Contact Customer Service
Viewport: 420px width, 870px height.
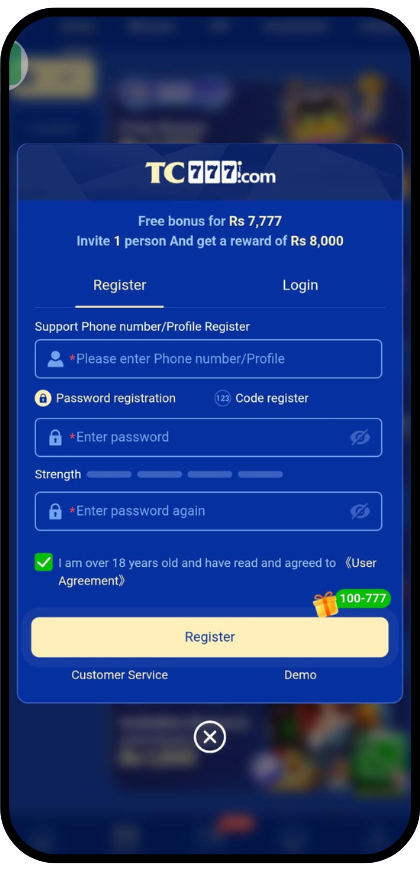click(x=119, y=675)
